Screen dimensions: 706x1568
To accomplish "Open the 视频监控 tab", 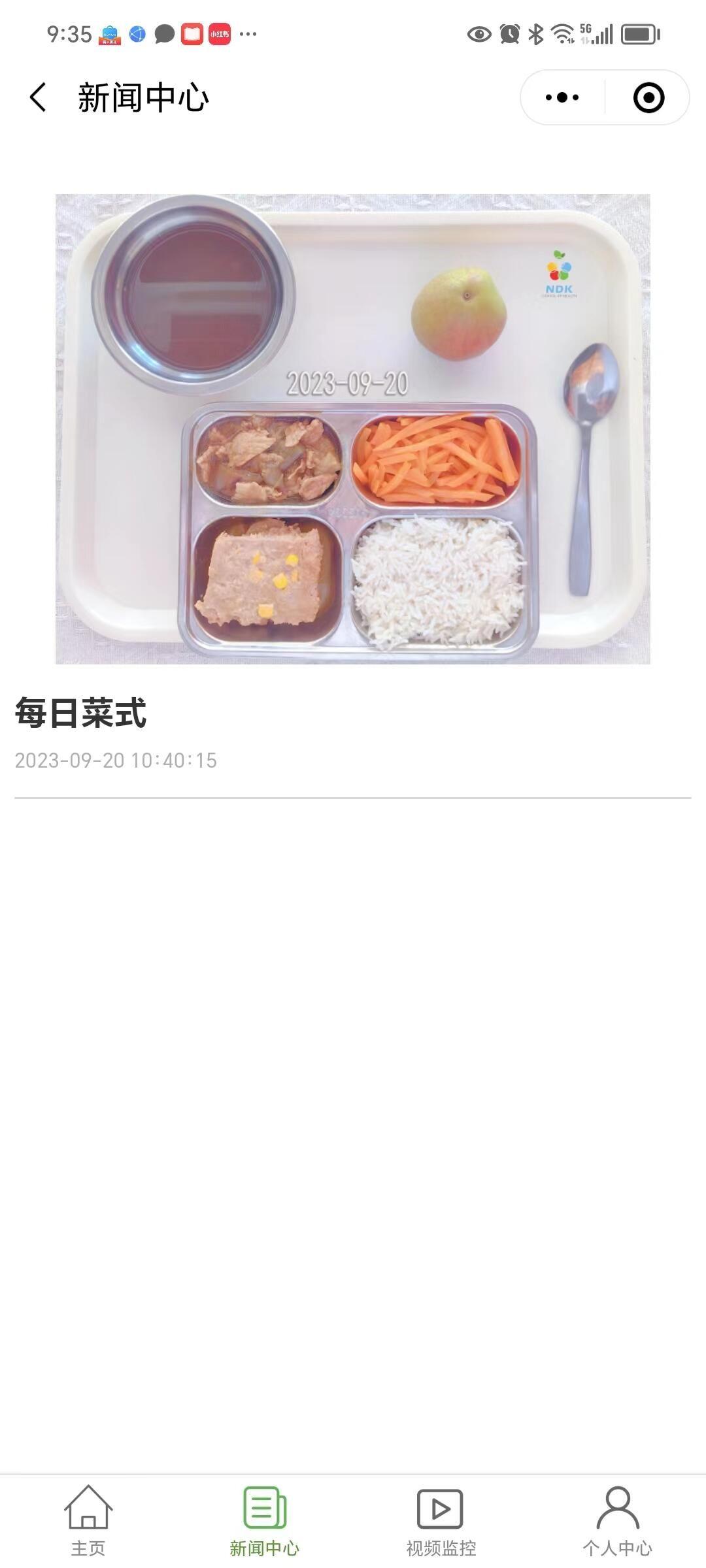I will click(441, 1520).
